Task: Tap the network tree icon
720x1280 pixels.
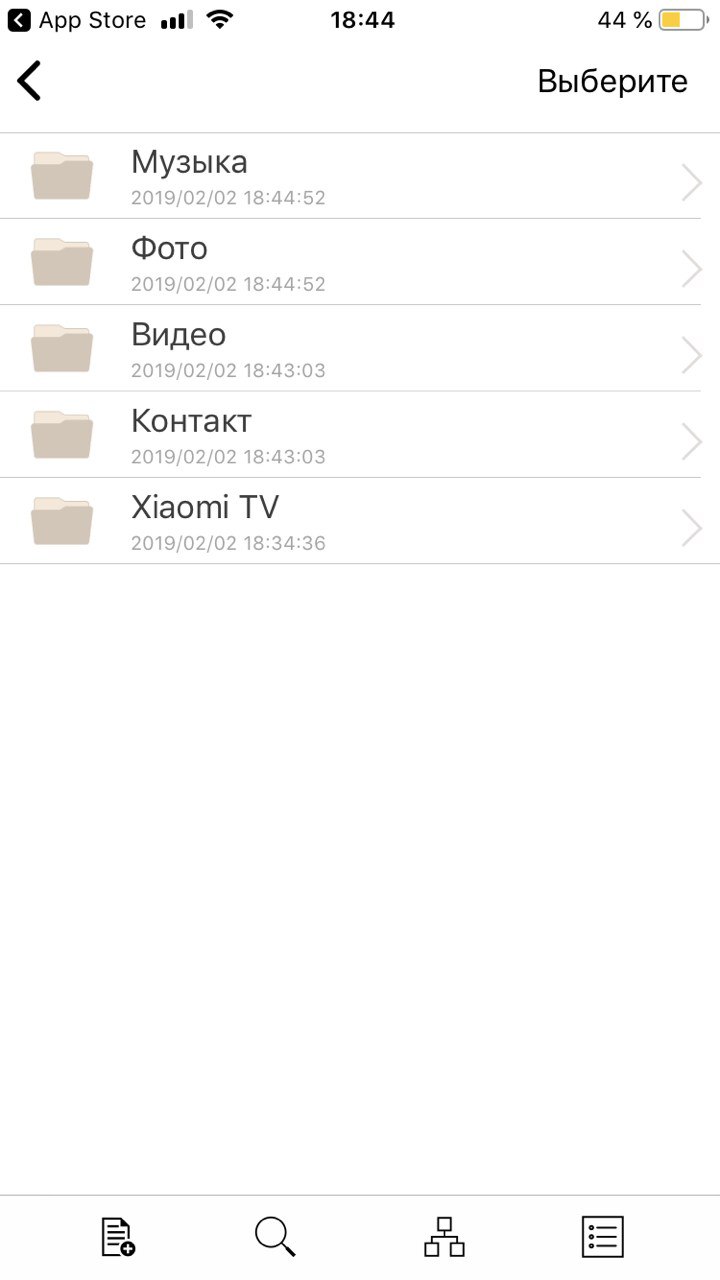Action: 444,1237
